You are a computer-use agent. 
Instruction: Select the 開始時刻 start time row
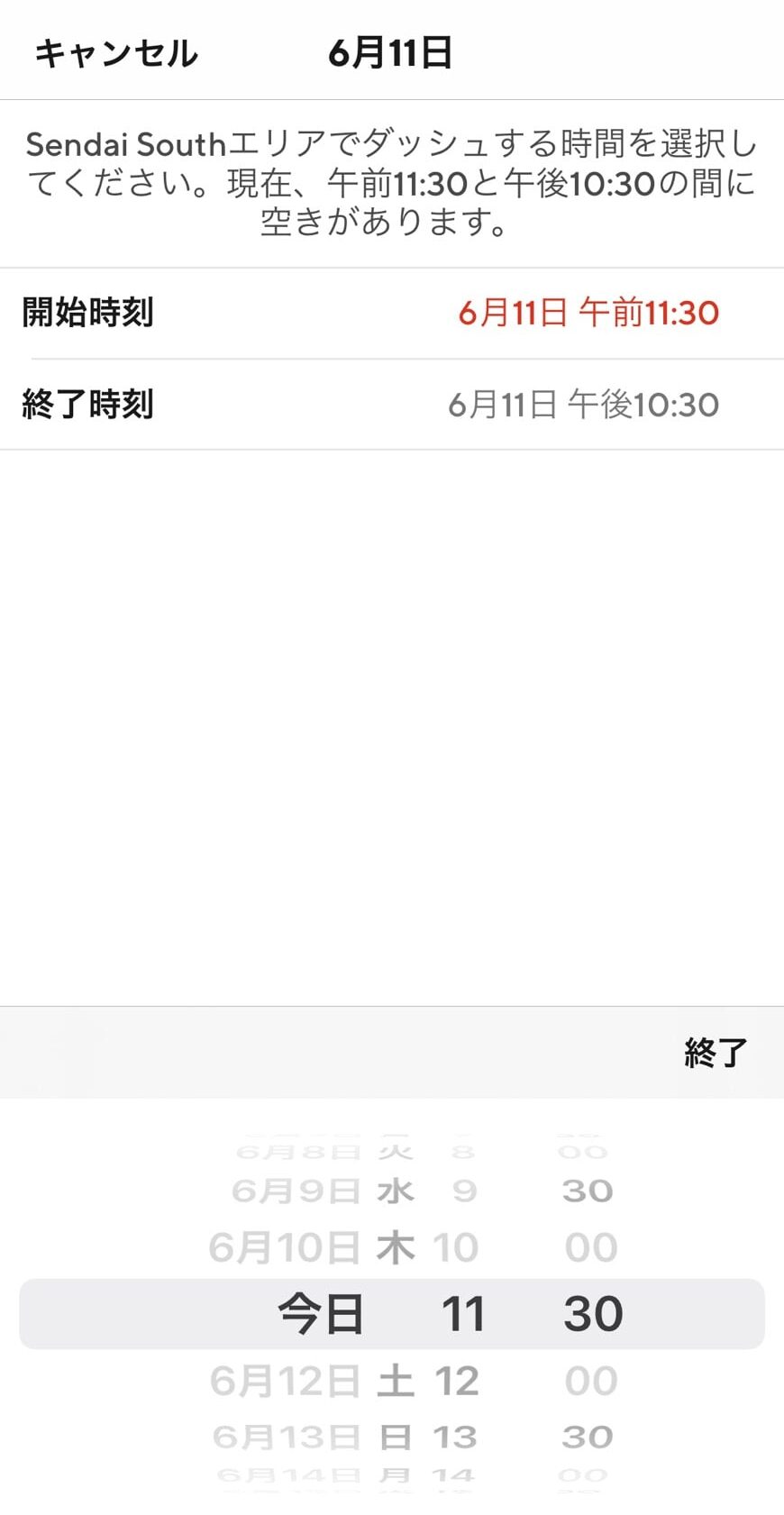point(392,314)
